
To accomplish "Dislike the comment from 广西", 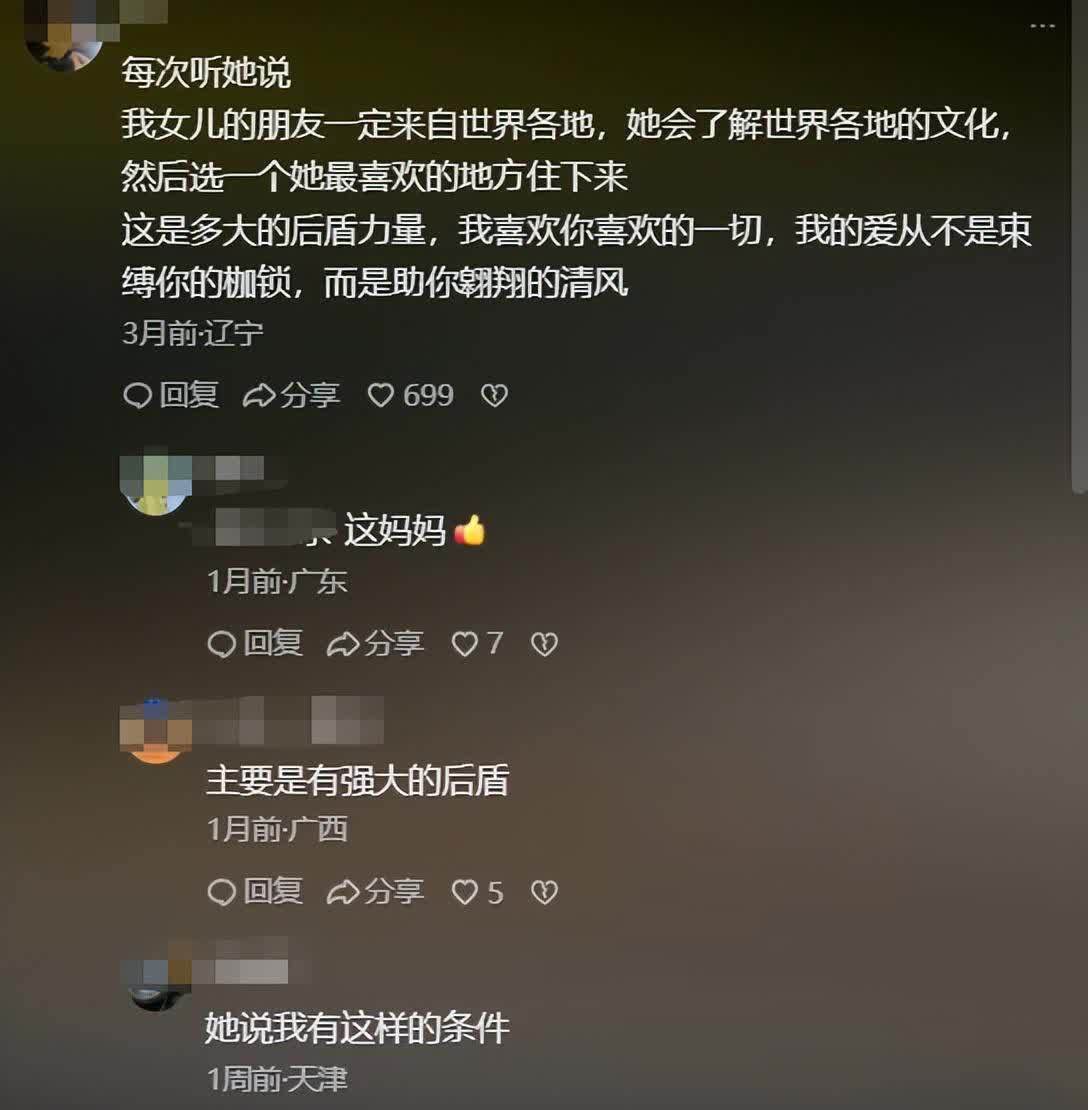I will pos(544,892).
